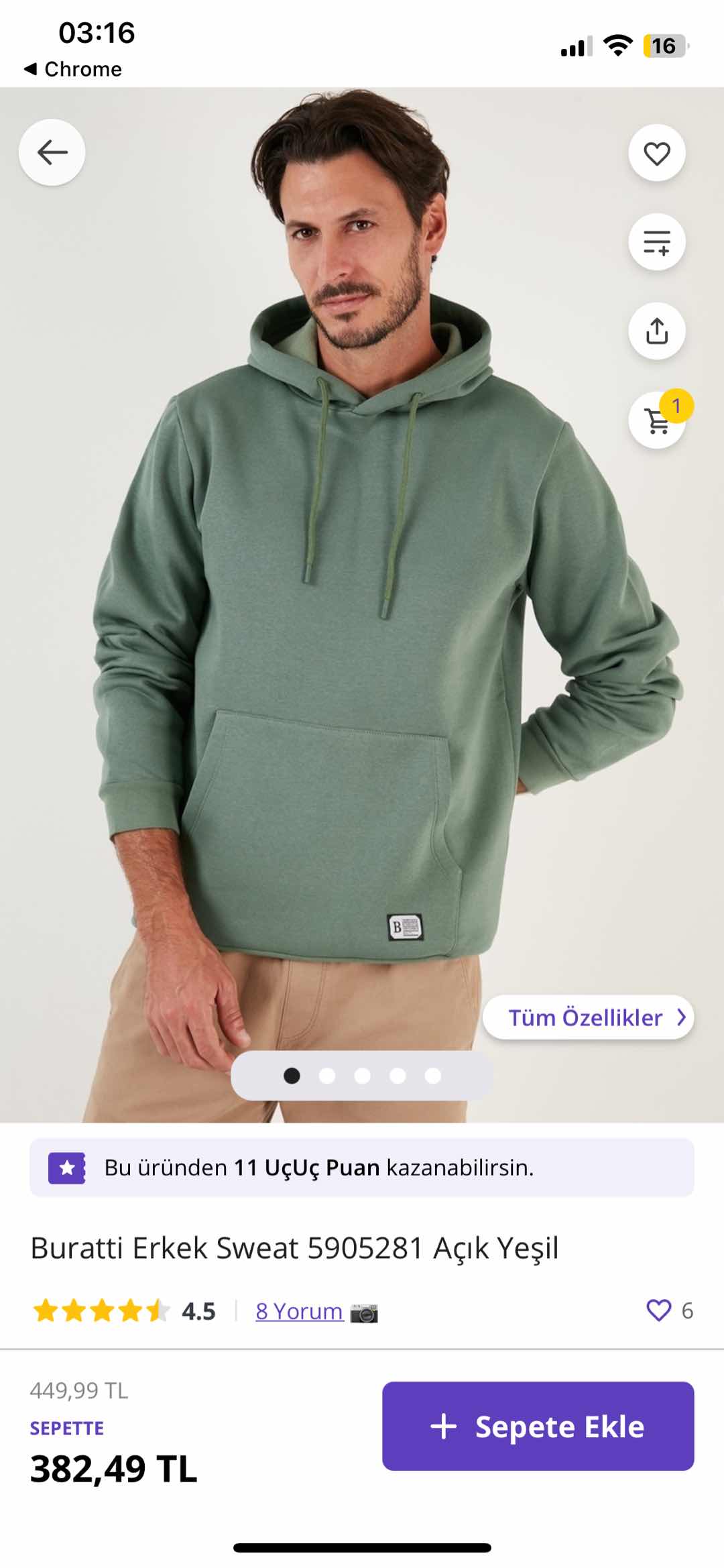Image resolution: width=724 pixels, height=1568 pixels.
Task: Go back using the arrow button
Action: [x=52, y=153]
